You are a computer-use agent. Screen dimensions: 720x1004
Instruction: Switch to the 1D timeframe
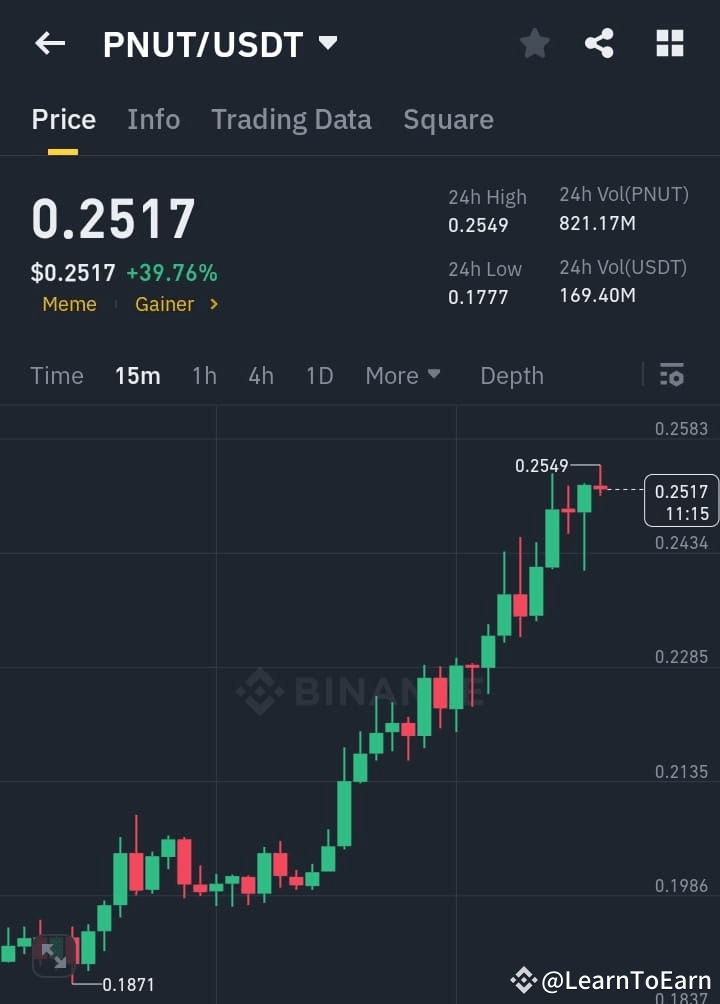pyautogui.click(x=319, y=376)
